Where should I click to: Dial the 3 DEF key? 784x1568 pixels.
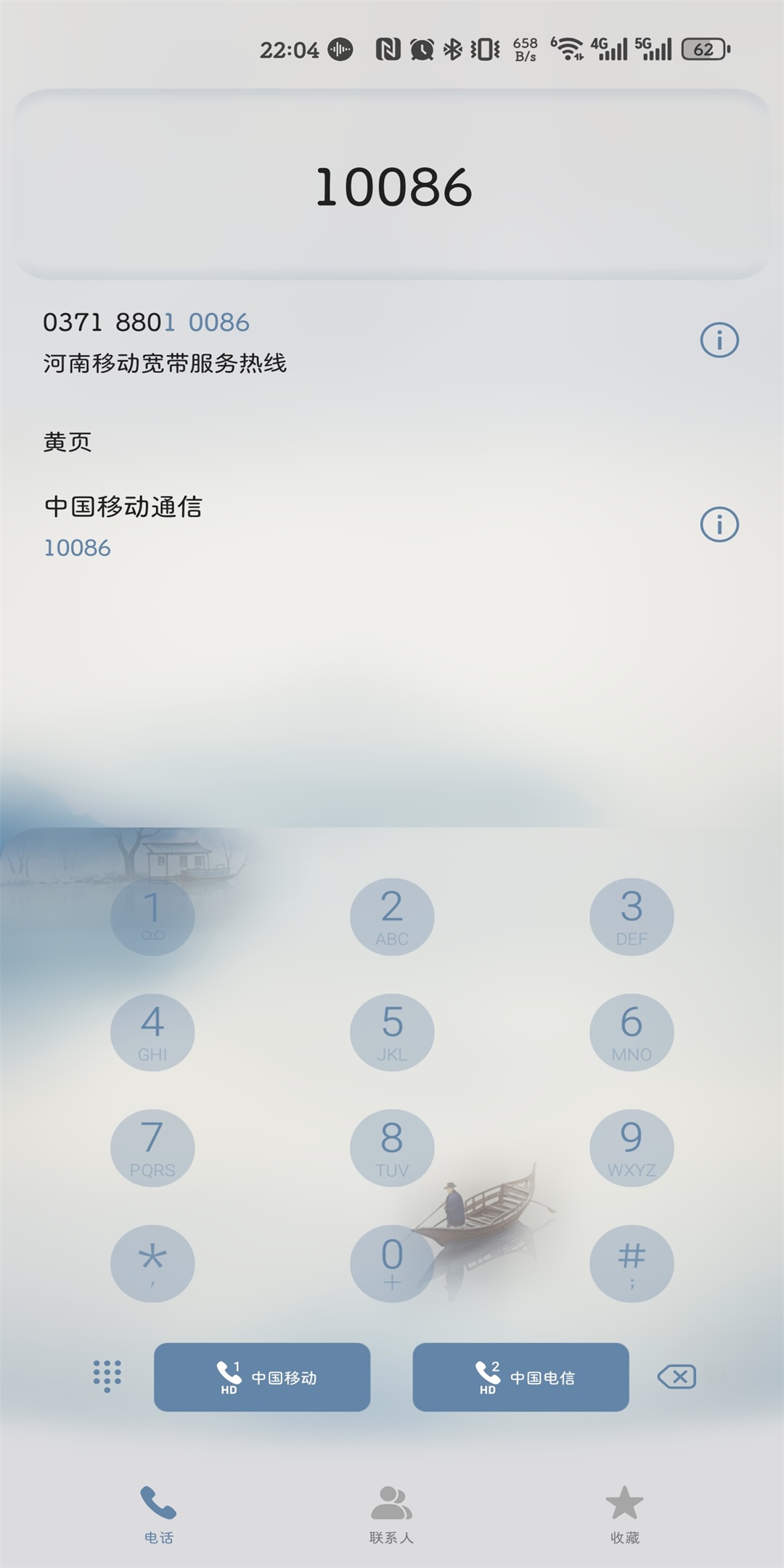(x=632, y=916)
